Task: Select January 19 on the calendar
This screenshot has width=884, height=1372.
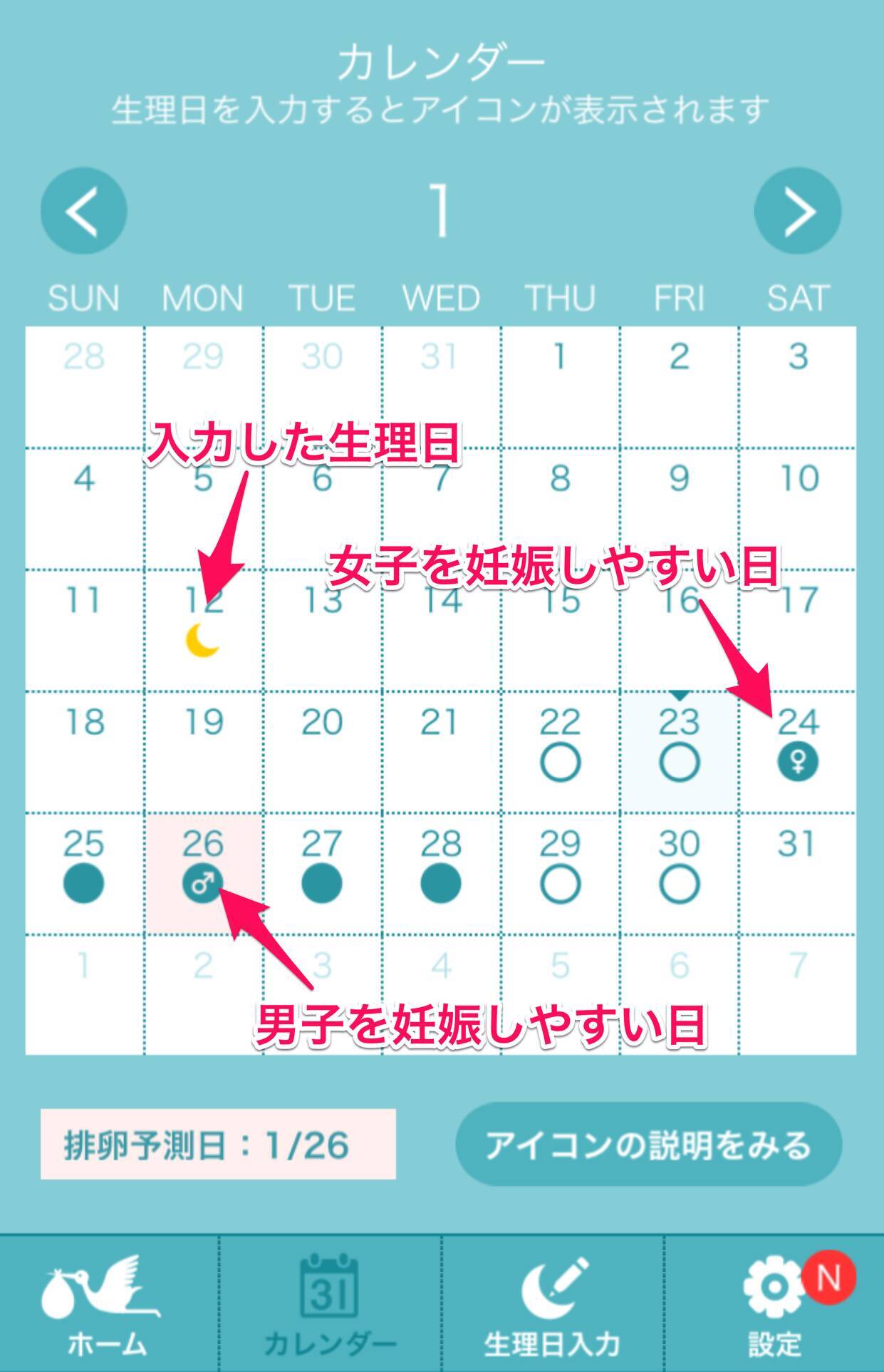Action: click(203, 751)
